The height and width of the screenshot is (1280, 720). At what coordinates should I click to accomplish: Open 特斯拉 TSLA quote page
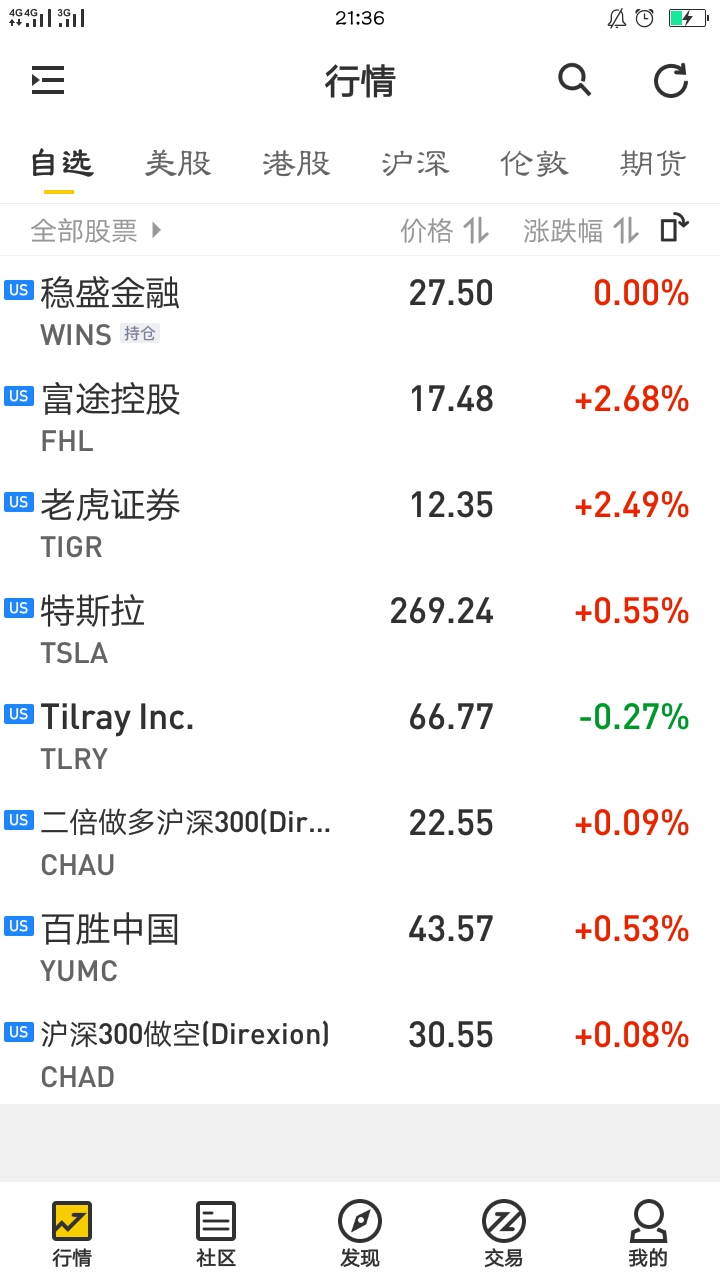(x=360, y=627)
